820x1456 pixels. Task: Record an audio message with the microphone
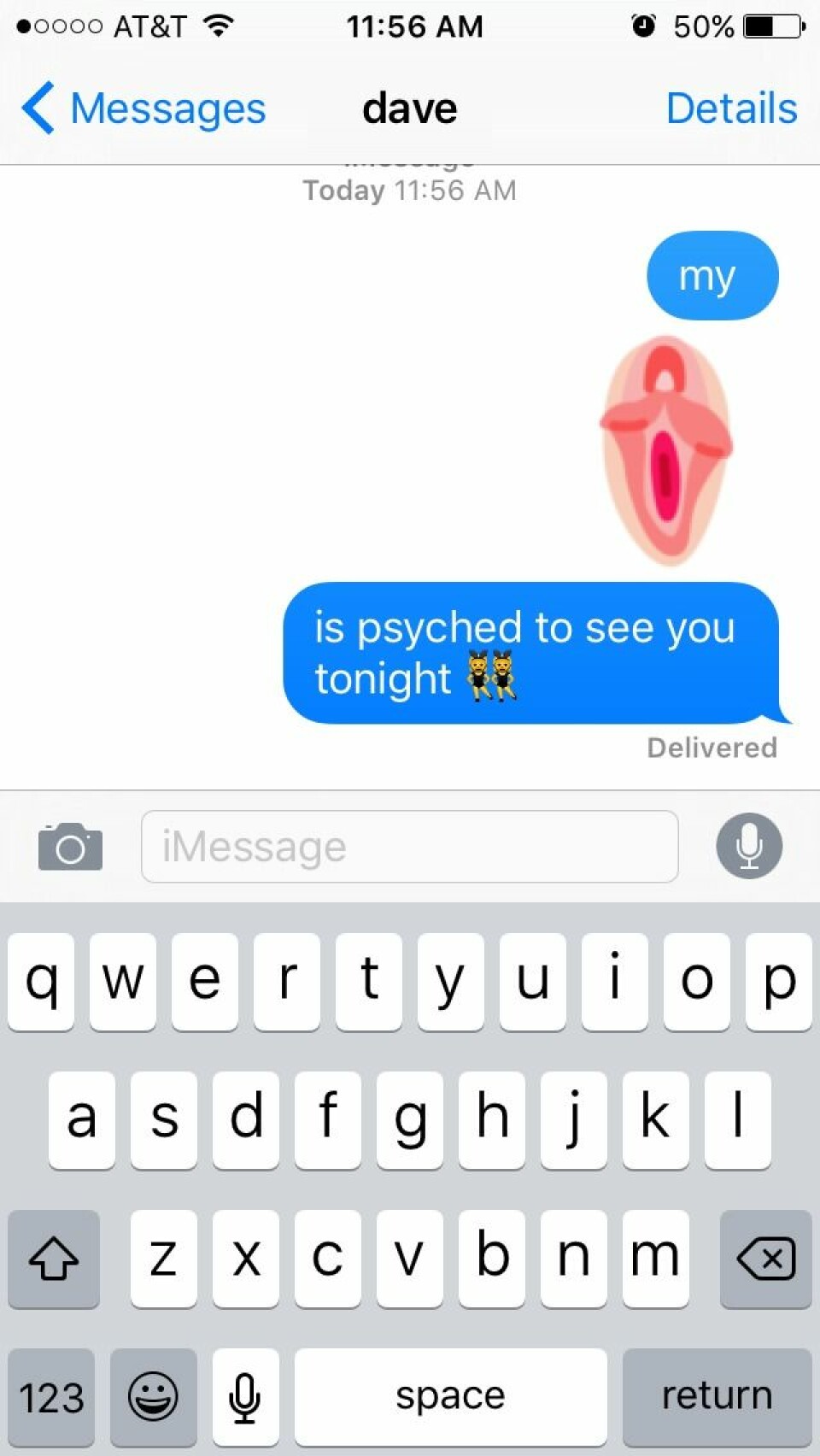[x=749, y=846]
